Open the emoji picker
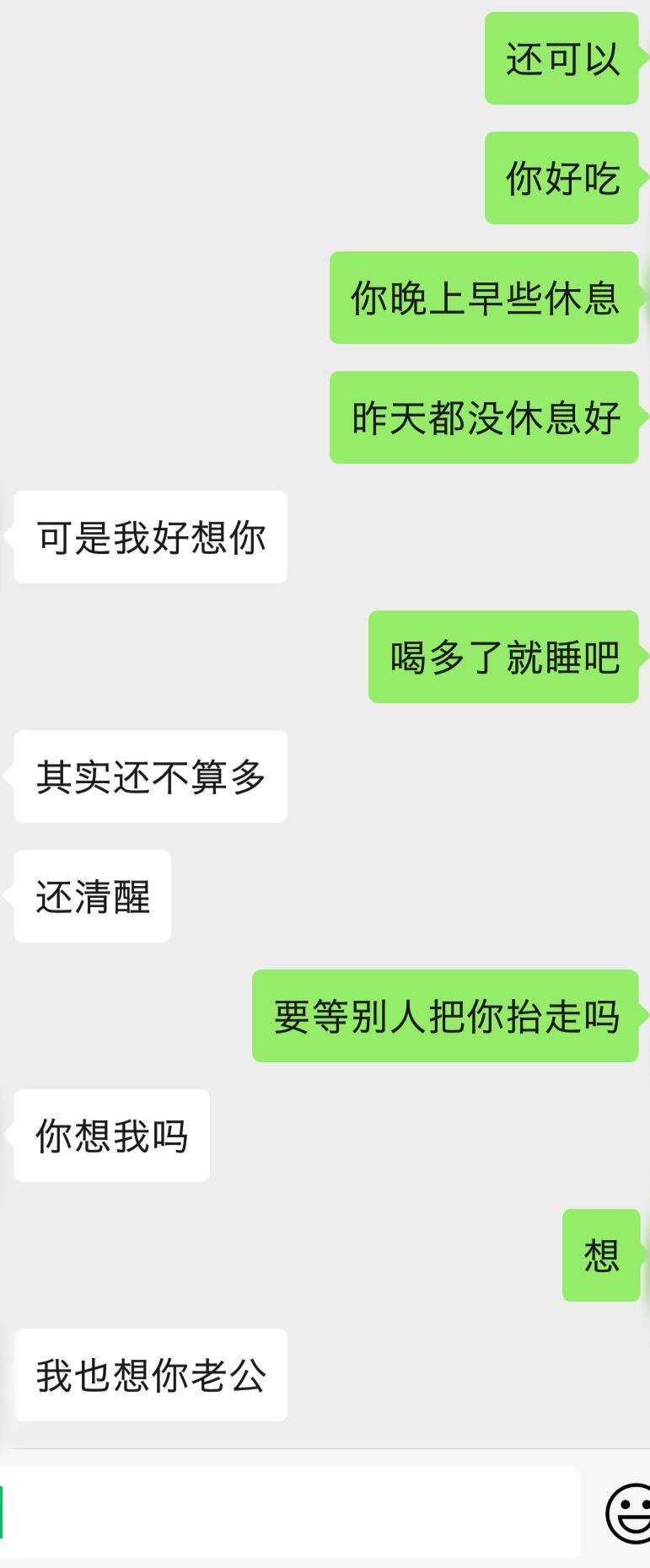This screenshot has height=1568, width=650. pyautogui.click(x=628, y=1512)
